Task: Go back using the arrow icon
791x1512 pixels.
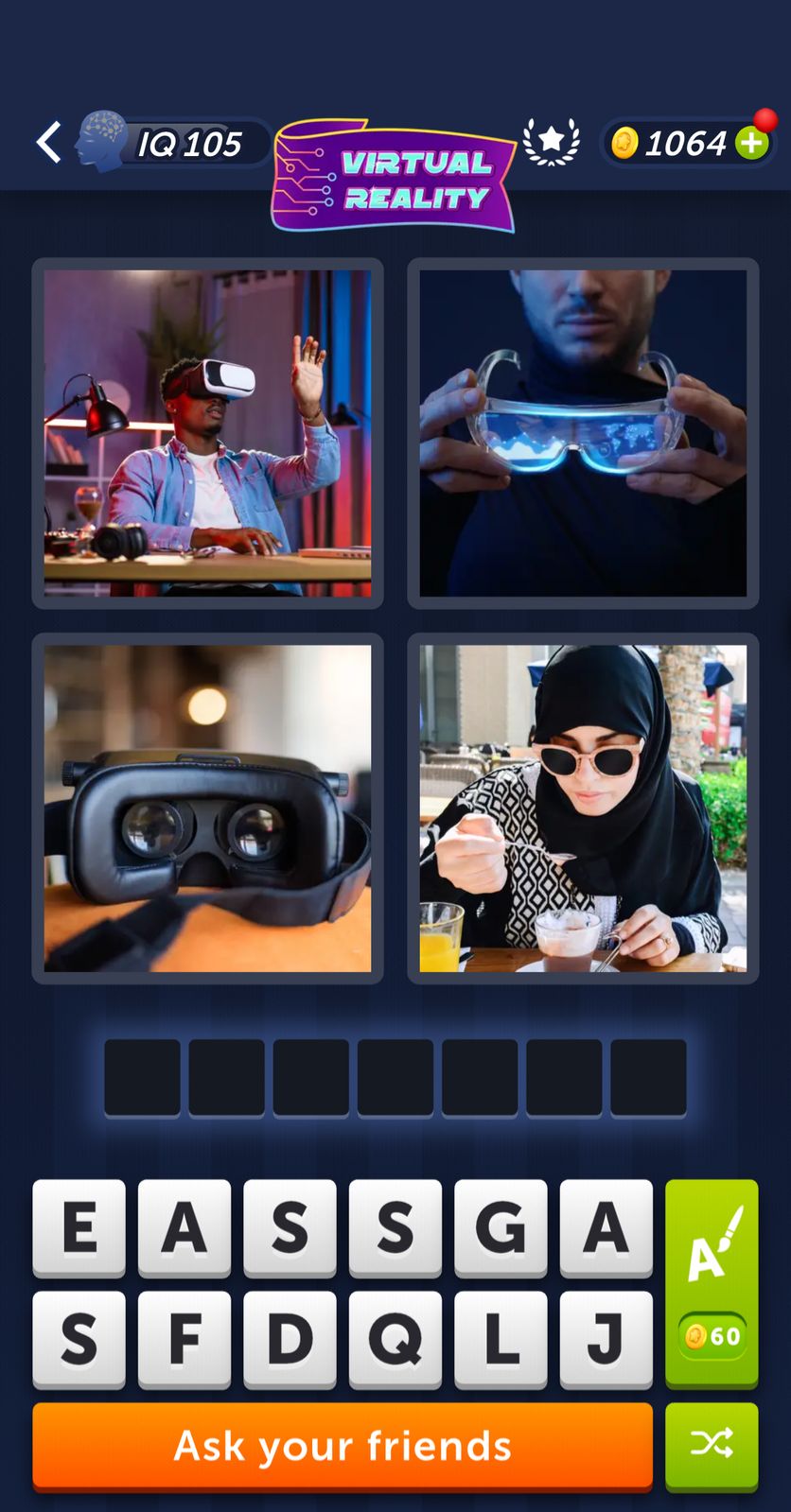Action: point(49,143)
